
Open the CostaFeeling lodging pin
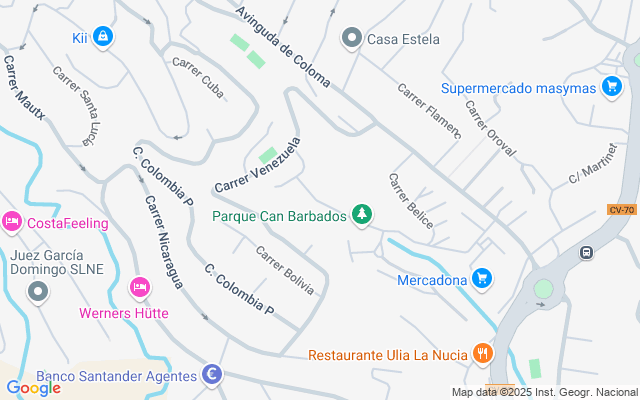click(x=12, y=221)
